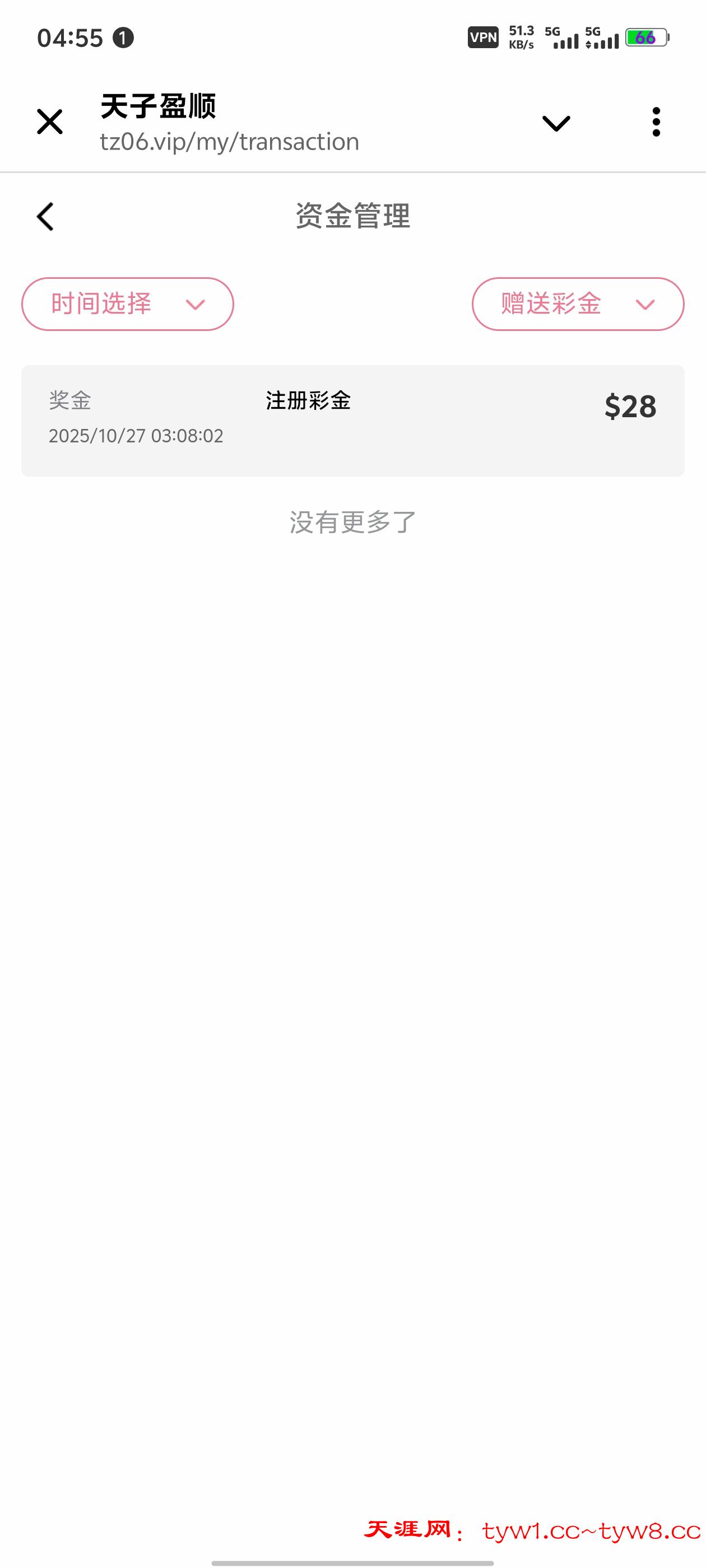Open the 时间选择 dropdown
Screen dimensions: 706x1568
127,304
